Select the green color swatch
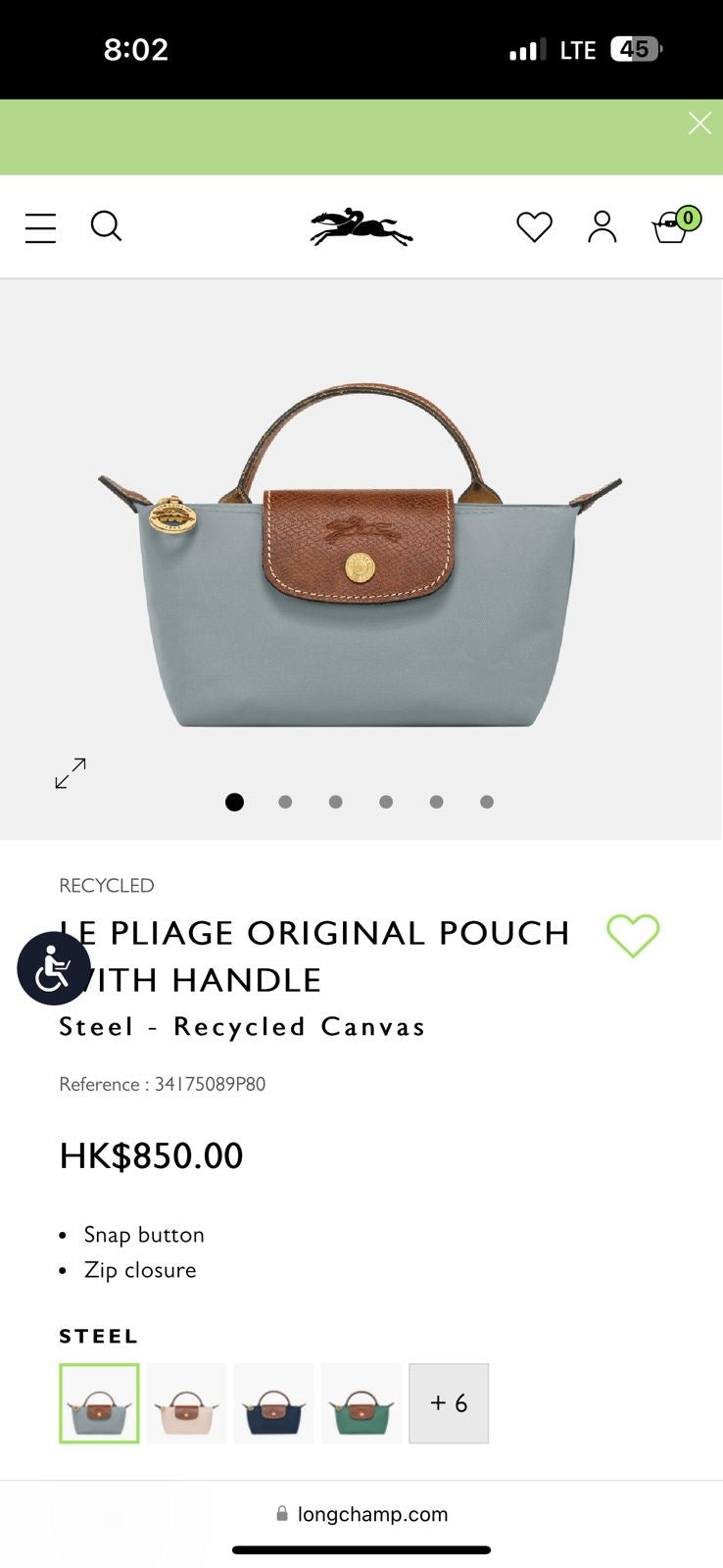The height and width of the screenshot is (1568, 723). (x=361, y=1403)
